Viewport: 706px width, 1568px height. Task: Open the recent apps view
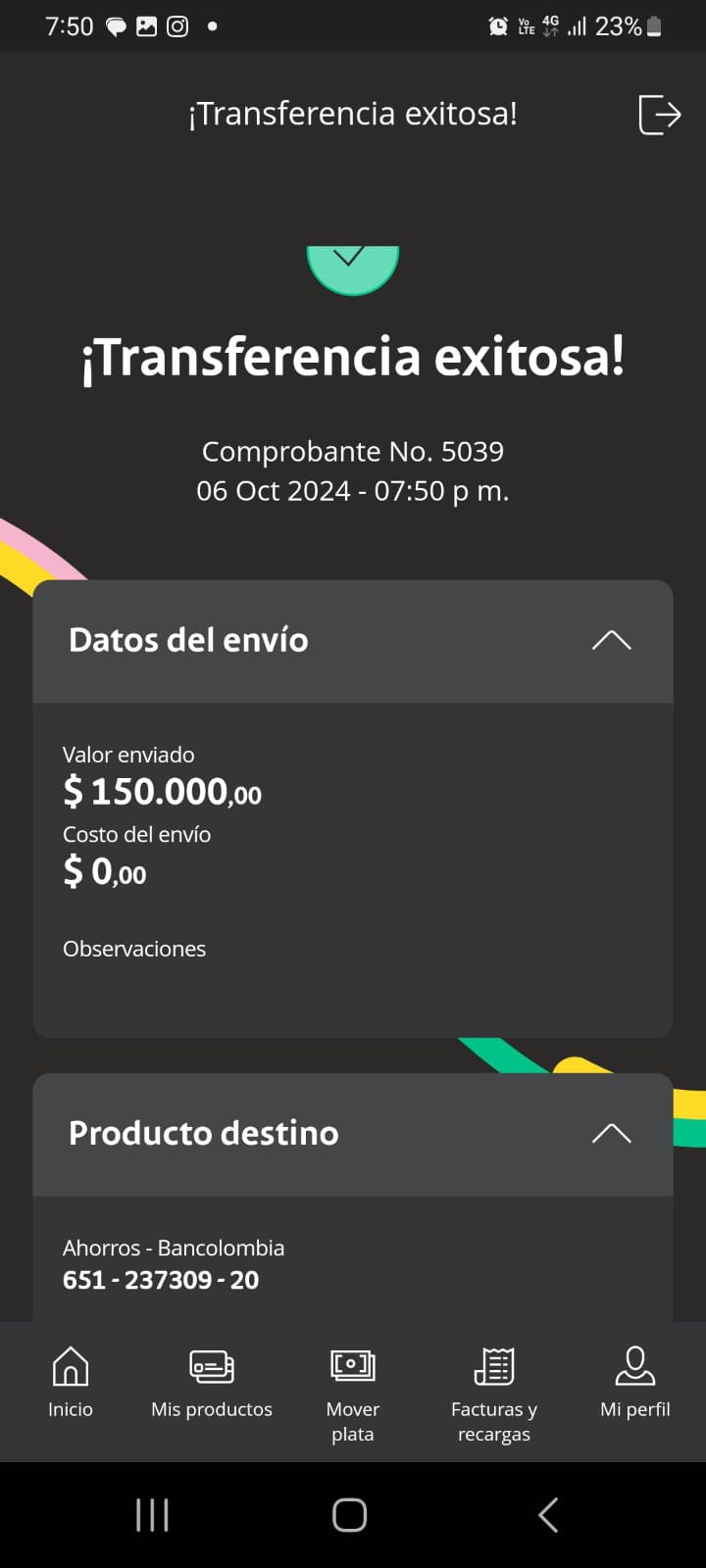click(x=153, y=1515)
